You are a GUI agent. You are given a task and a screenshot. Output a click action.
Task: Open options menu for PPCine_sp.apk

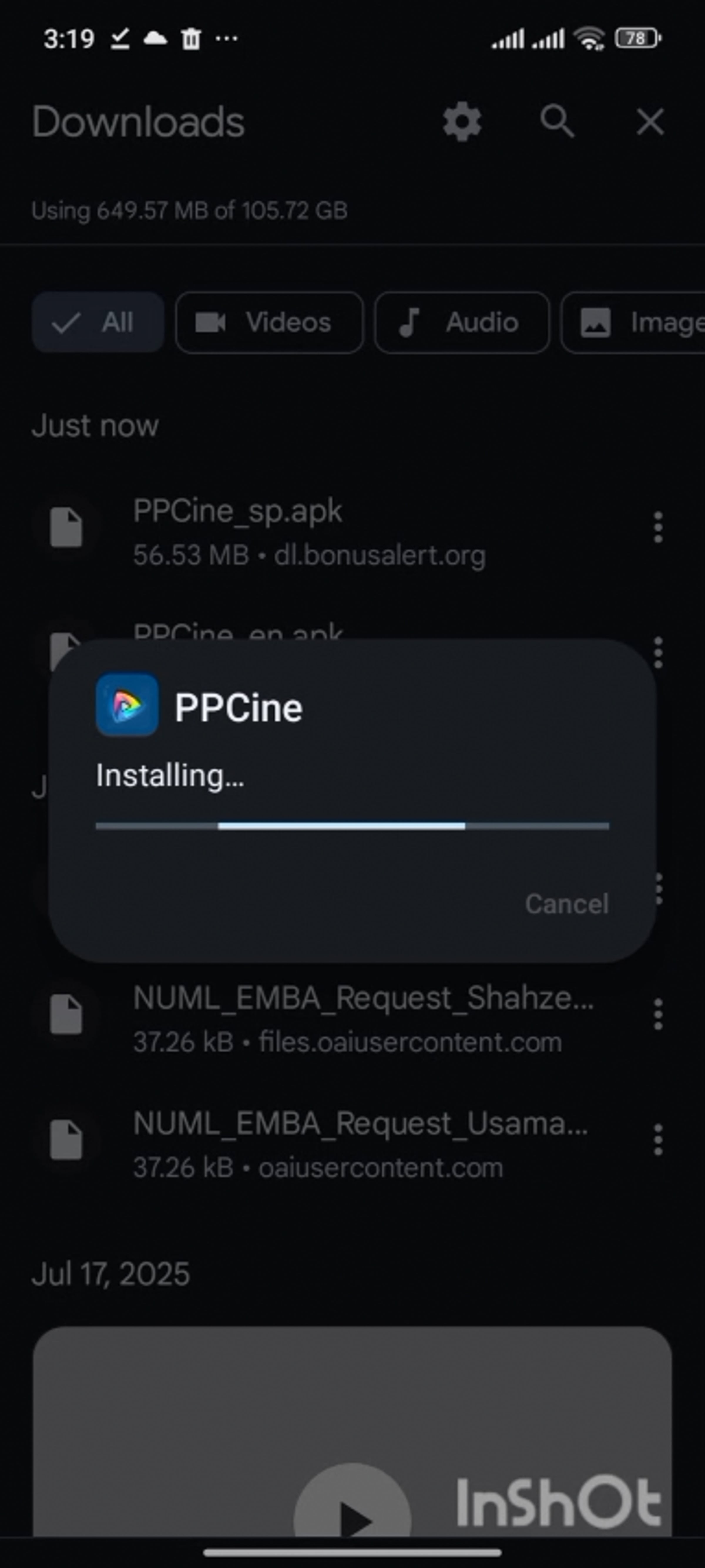pos(657,527)
